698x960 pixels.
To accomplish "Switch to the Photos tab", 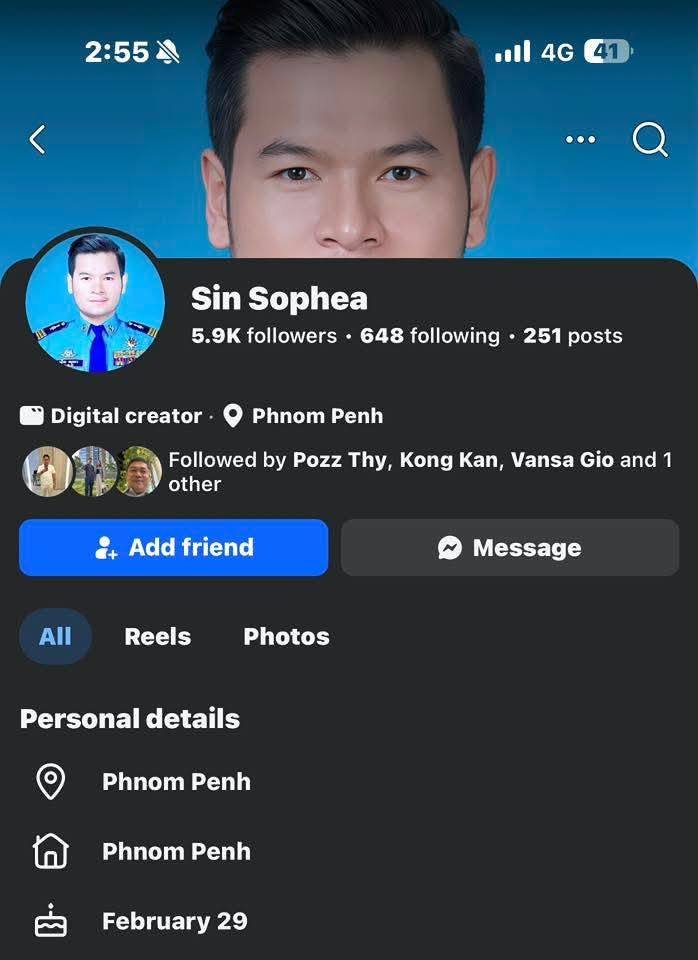I will click(x=286, y=636).
